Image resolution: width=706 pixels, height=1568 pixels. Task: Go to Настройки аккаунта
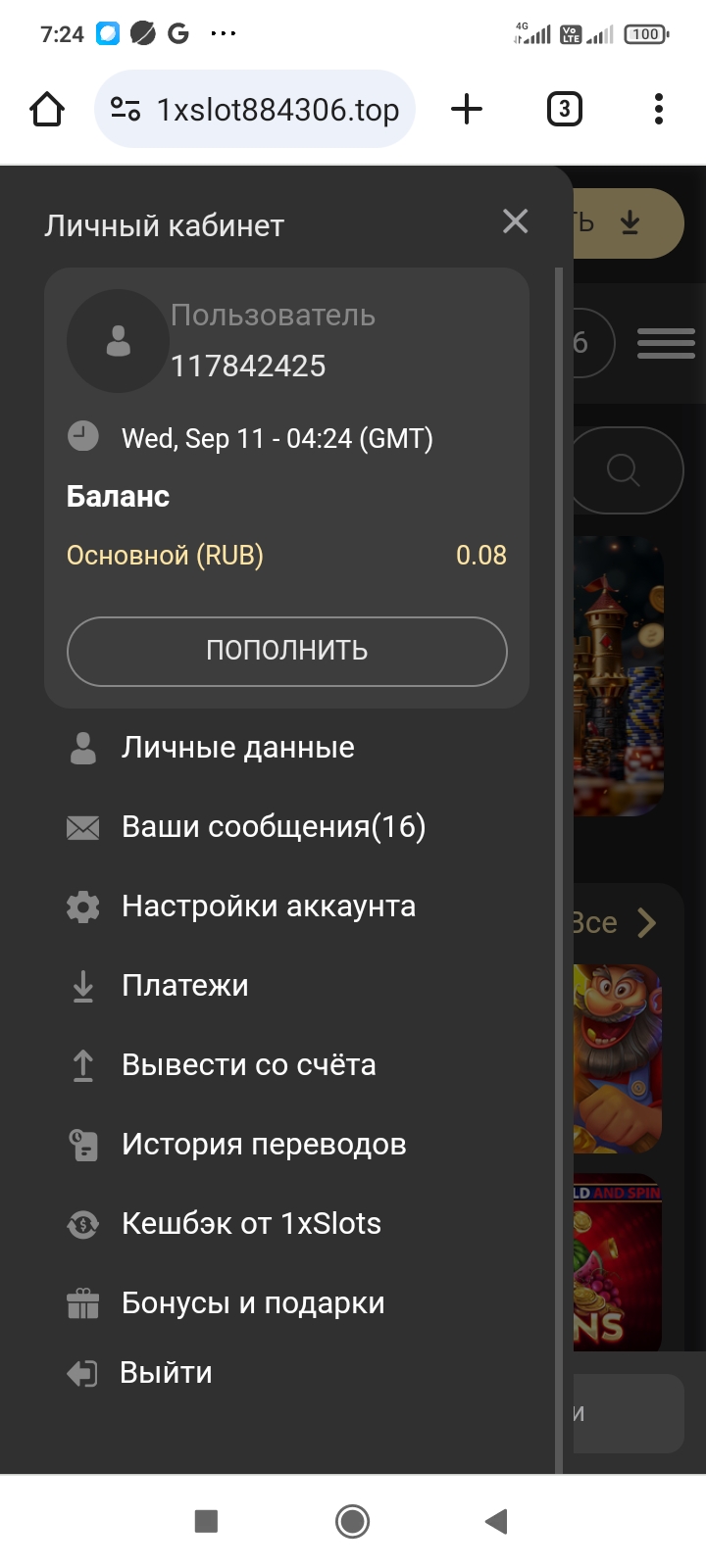[x=268, y=906]
